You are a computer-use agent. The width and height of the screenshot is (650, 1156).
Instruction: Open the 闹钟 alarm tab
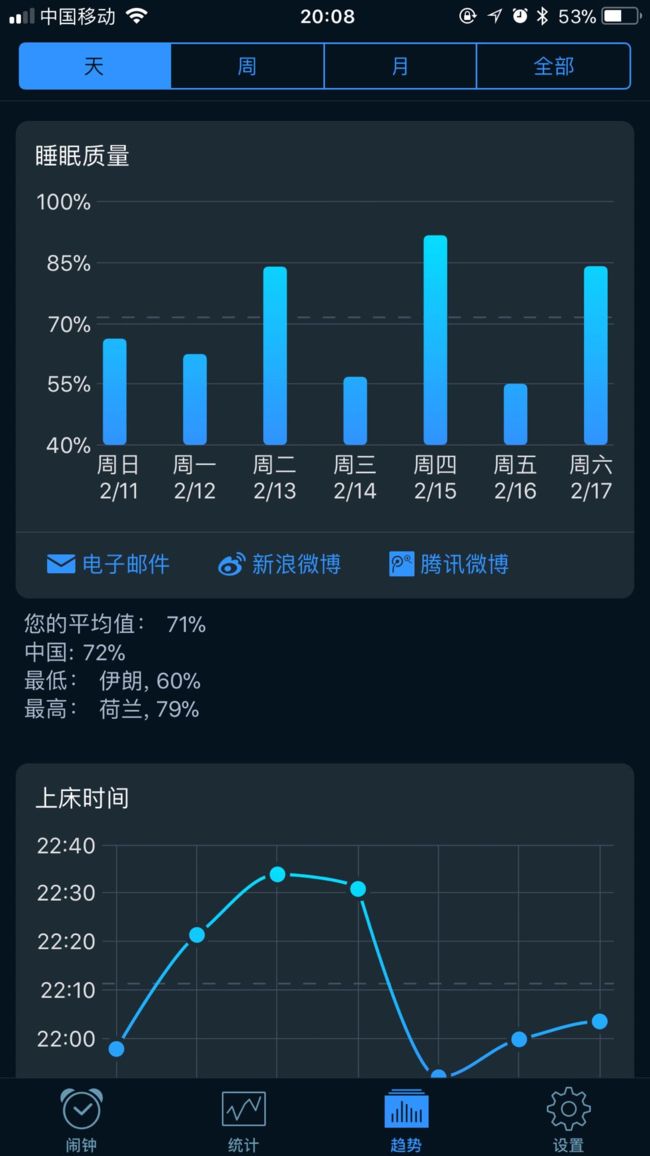(x=81, y=1119)
